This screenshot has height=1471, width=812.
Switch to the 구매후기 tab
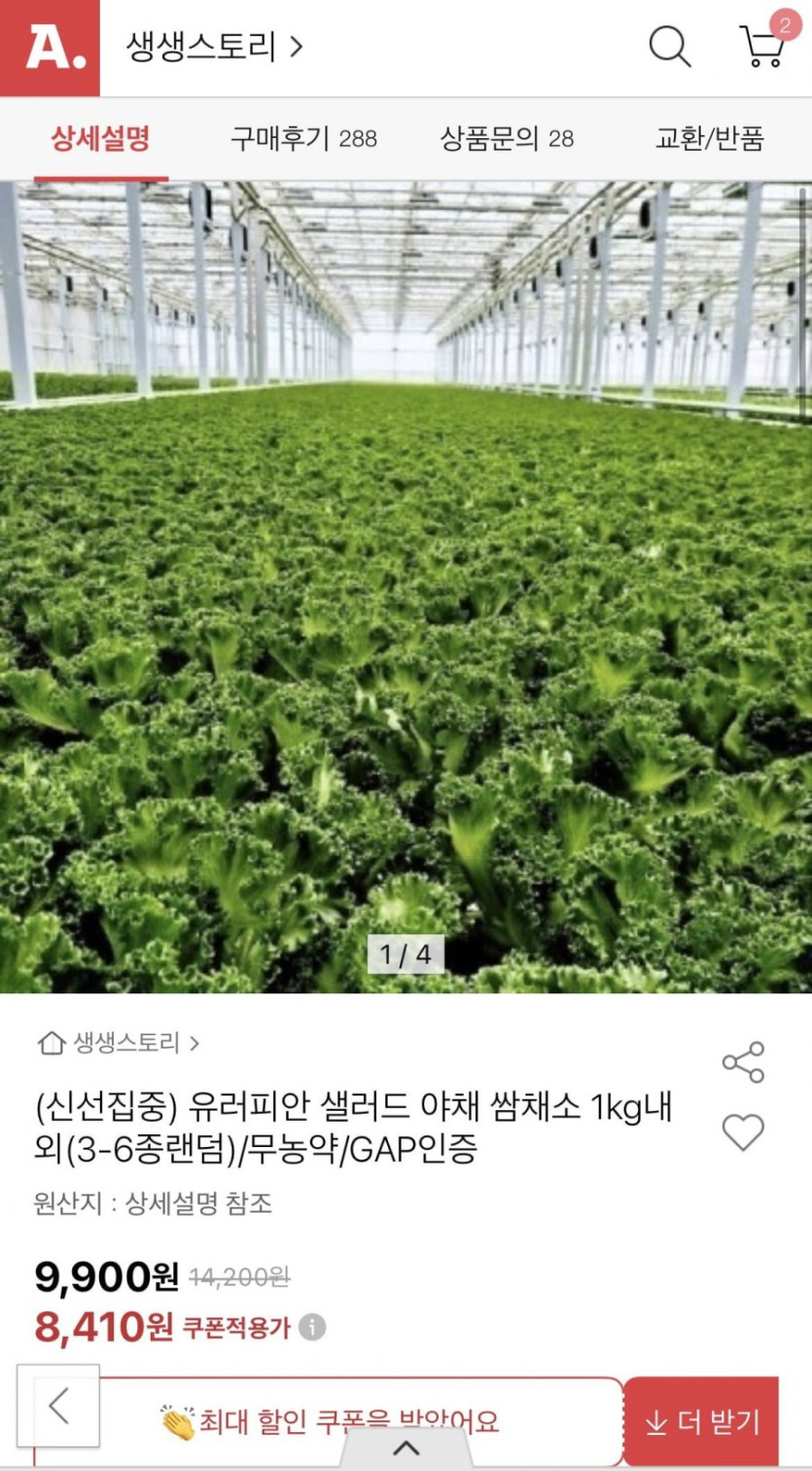click(303, 138)
